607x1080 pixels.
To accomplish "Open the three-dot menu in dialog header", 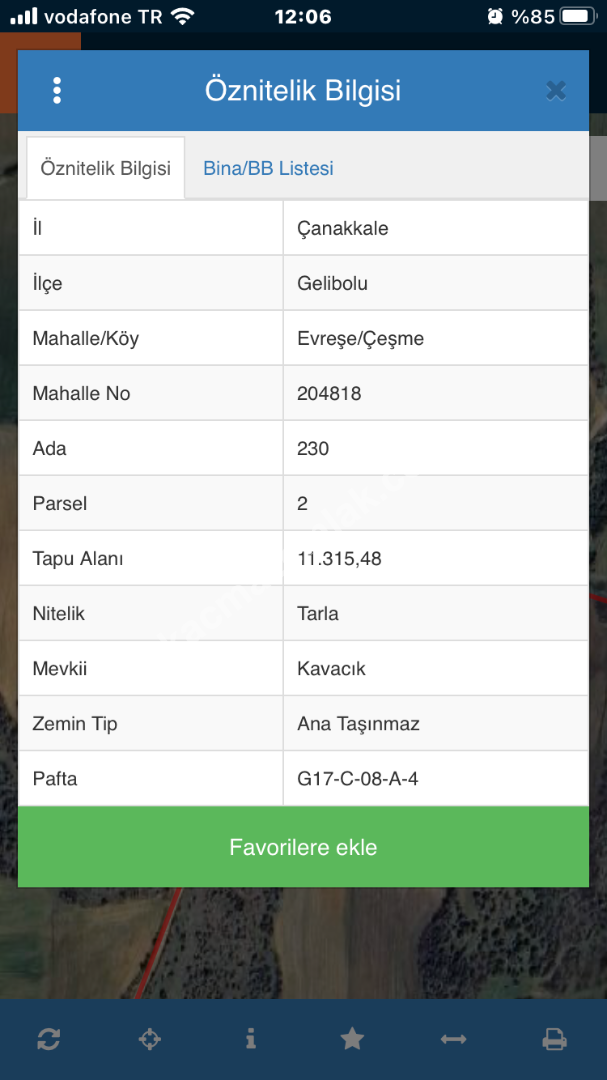I will [57, 91].
